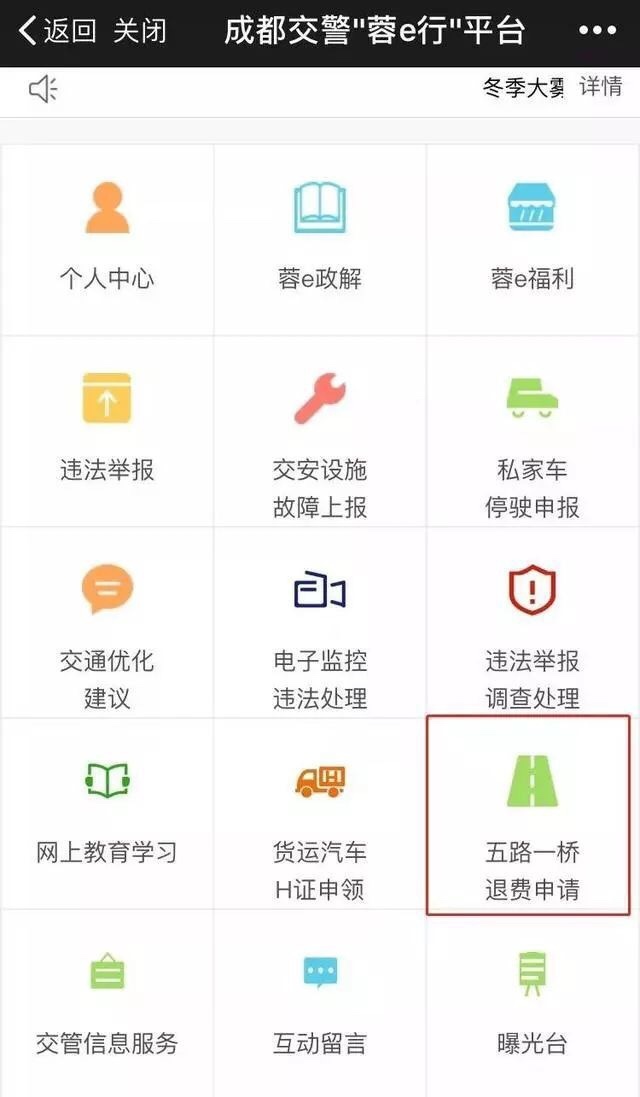
Task: Open 私家车停驶申报
Action: tap(532, 431)
